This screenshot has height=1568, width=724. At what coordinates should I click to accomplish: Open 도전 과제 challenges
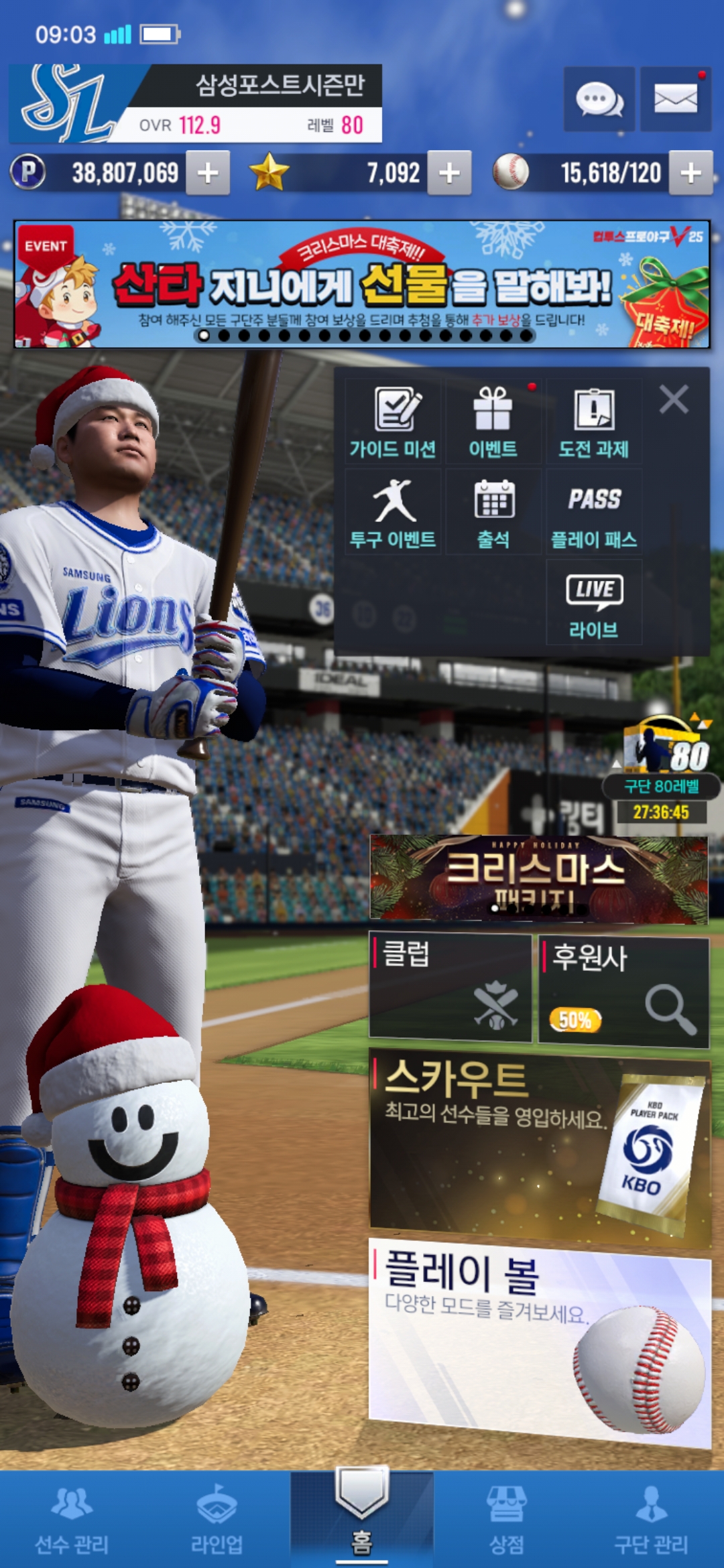point(594,422)
